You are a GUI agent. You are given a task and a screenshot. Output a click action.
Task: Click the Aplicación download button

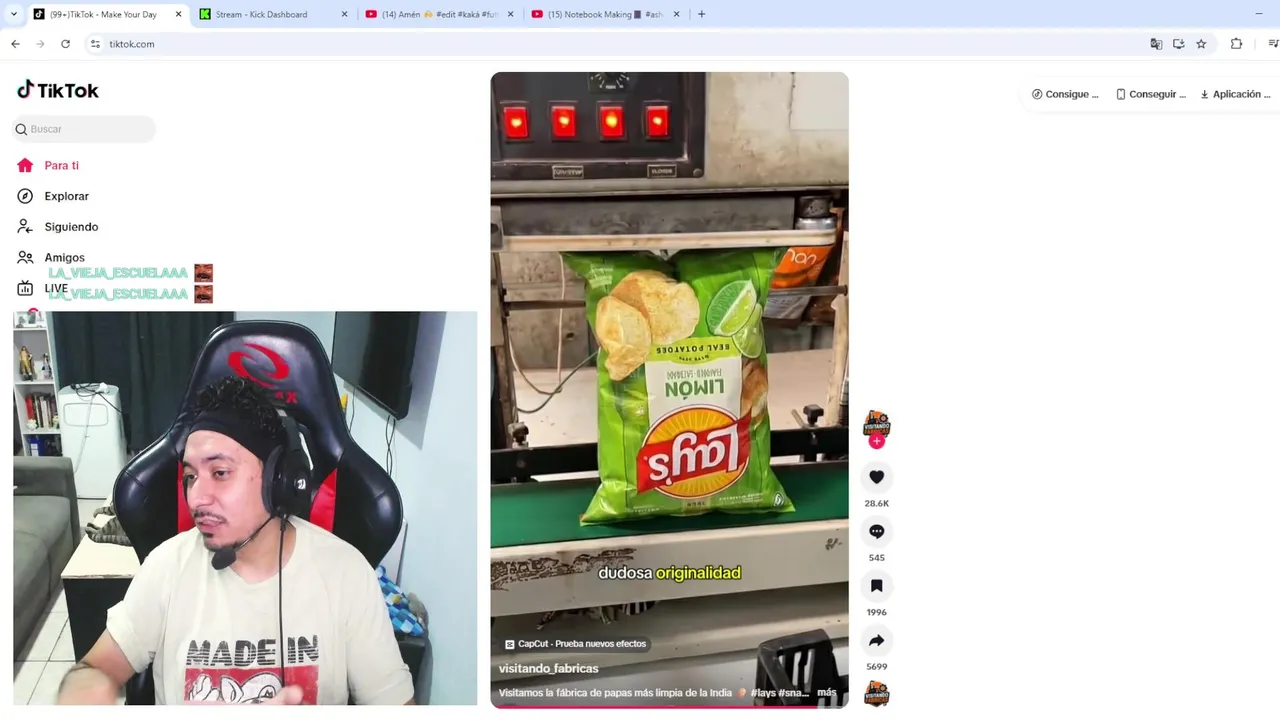tap(1235, 94)
